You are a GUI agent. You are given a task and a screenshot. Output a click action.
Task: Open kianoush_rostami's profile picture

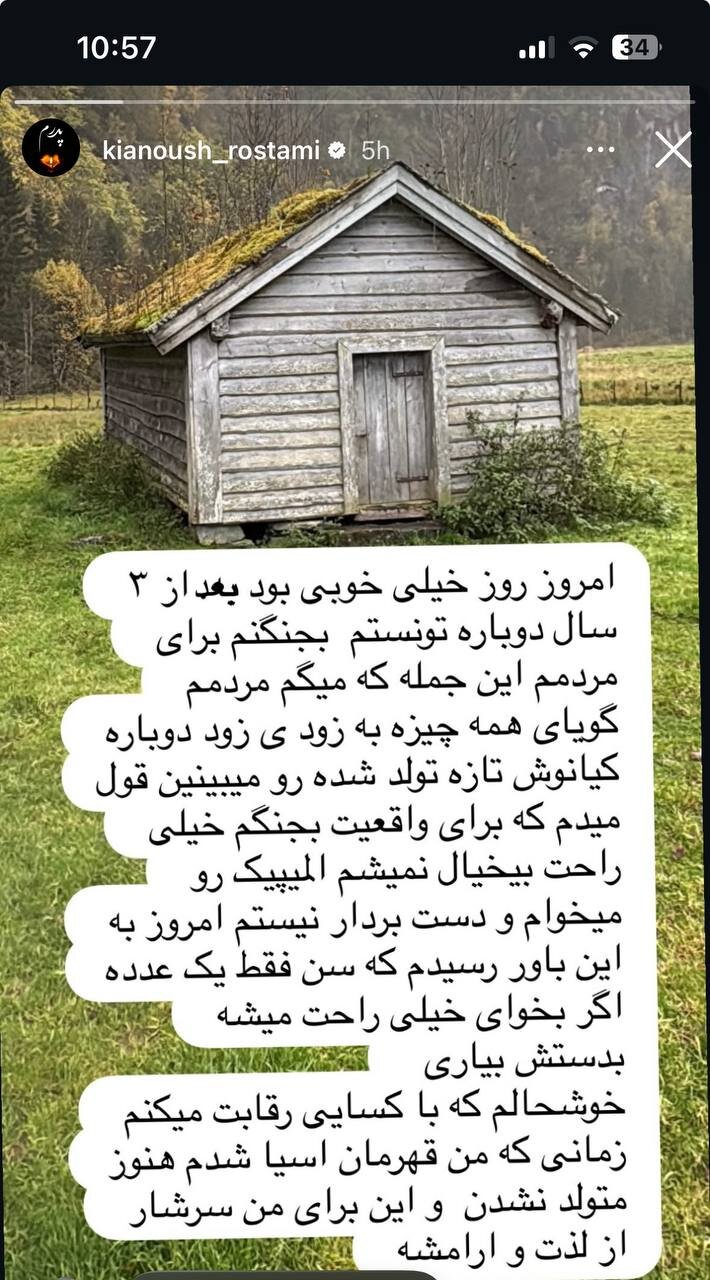[51, 148]
